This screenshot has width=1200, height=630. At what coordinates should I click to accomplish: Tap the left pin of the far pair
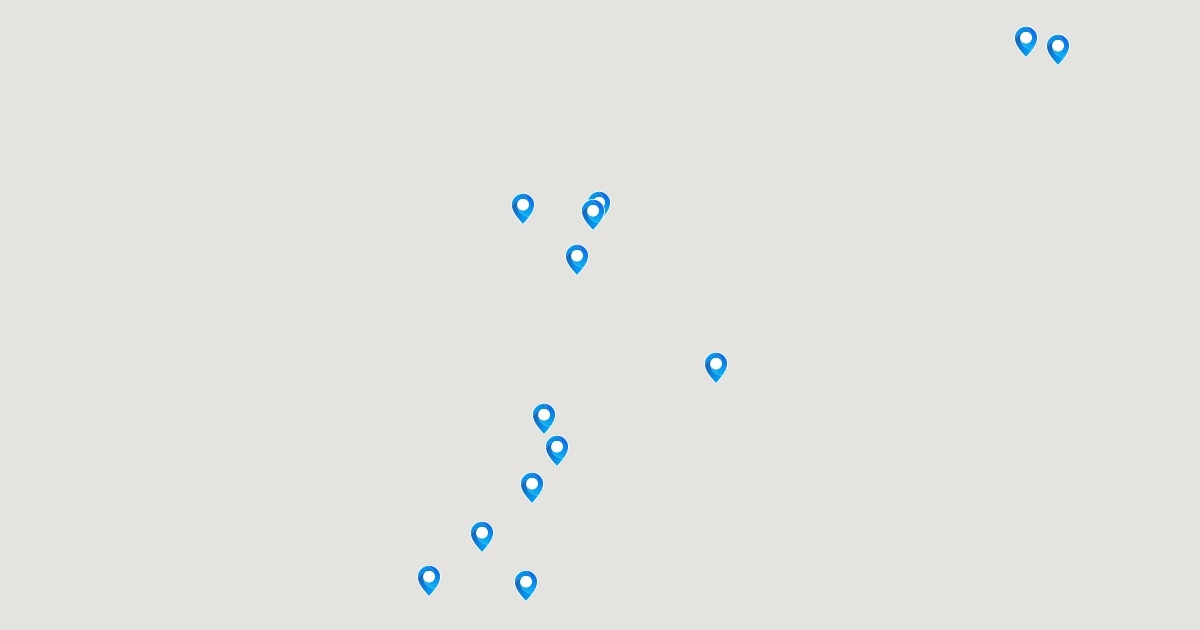[x=1026, y=40]
